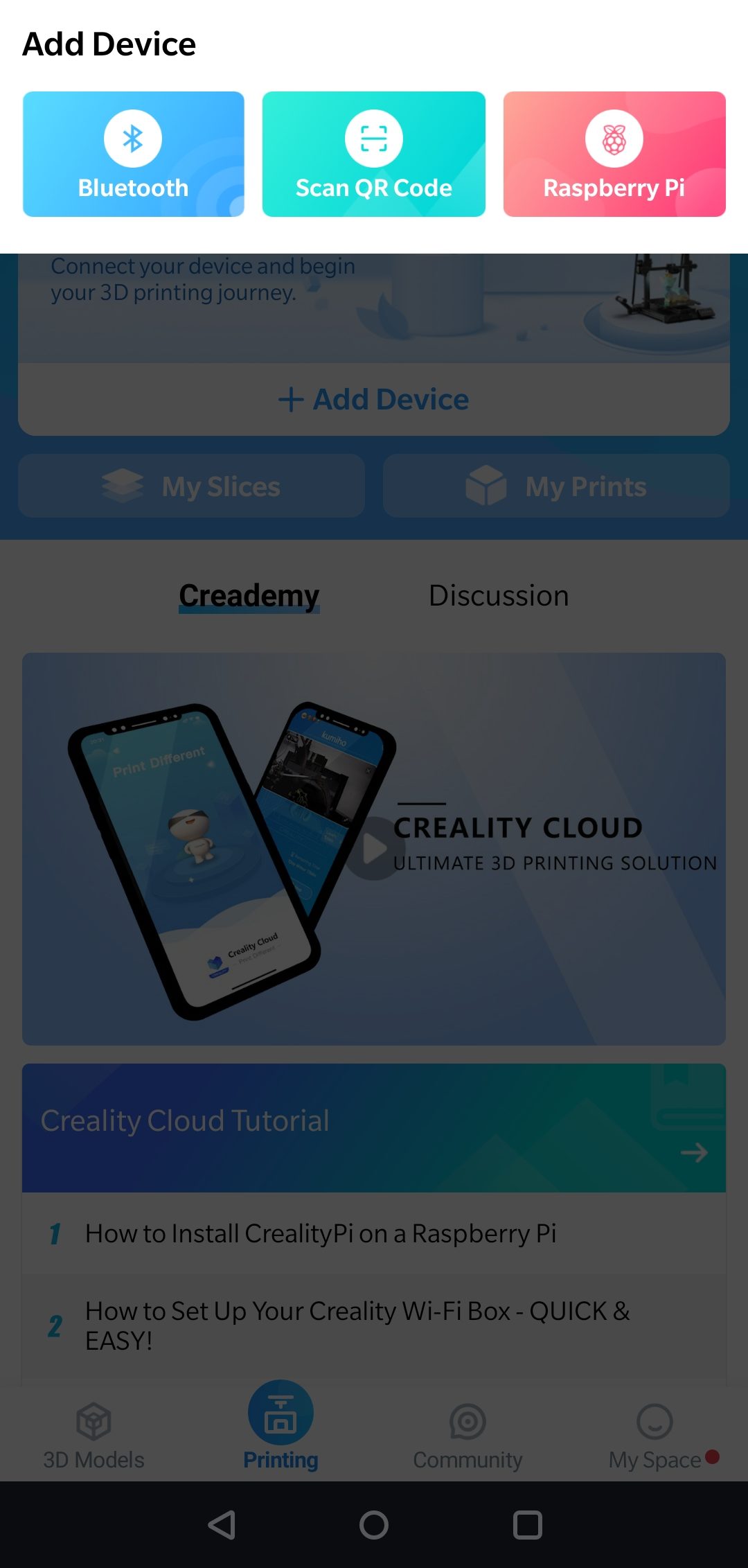Open the Creality Cloud Tutorial arrow
This screenshot has height=1568, width=748.
pyautogui.click(x=695, y=1152)
